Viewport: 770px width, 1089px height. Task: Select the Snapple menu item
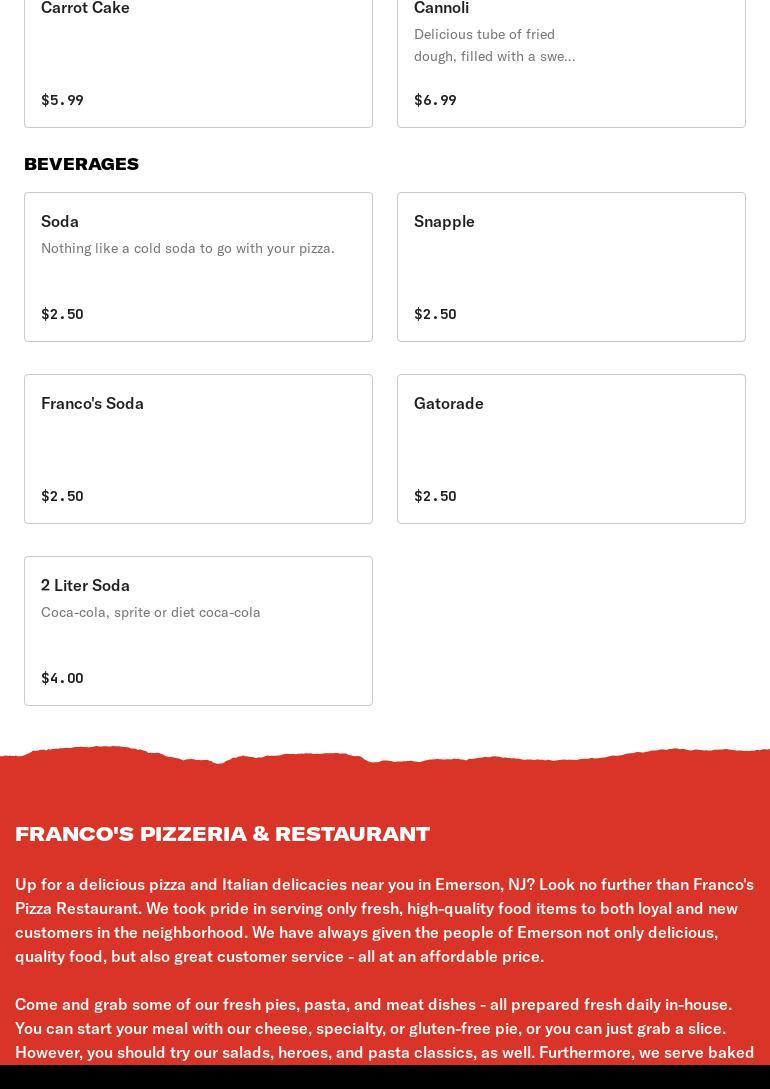[x=571, y=267]
